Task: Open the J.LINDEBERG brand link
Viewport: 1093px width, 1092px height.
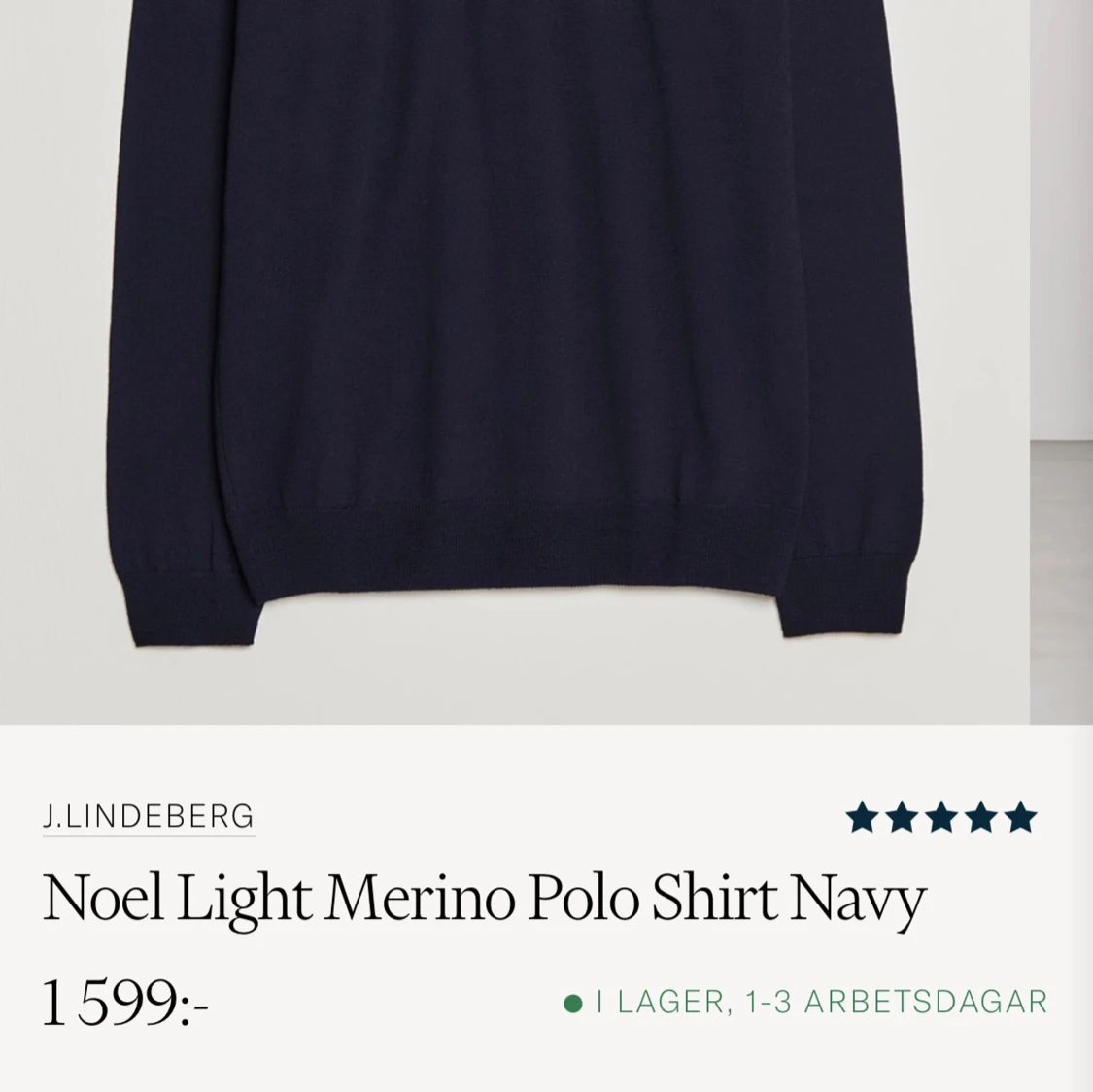Action: tap(149, 816)
